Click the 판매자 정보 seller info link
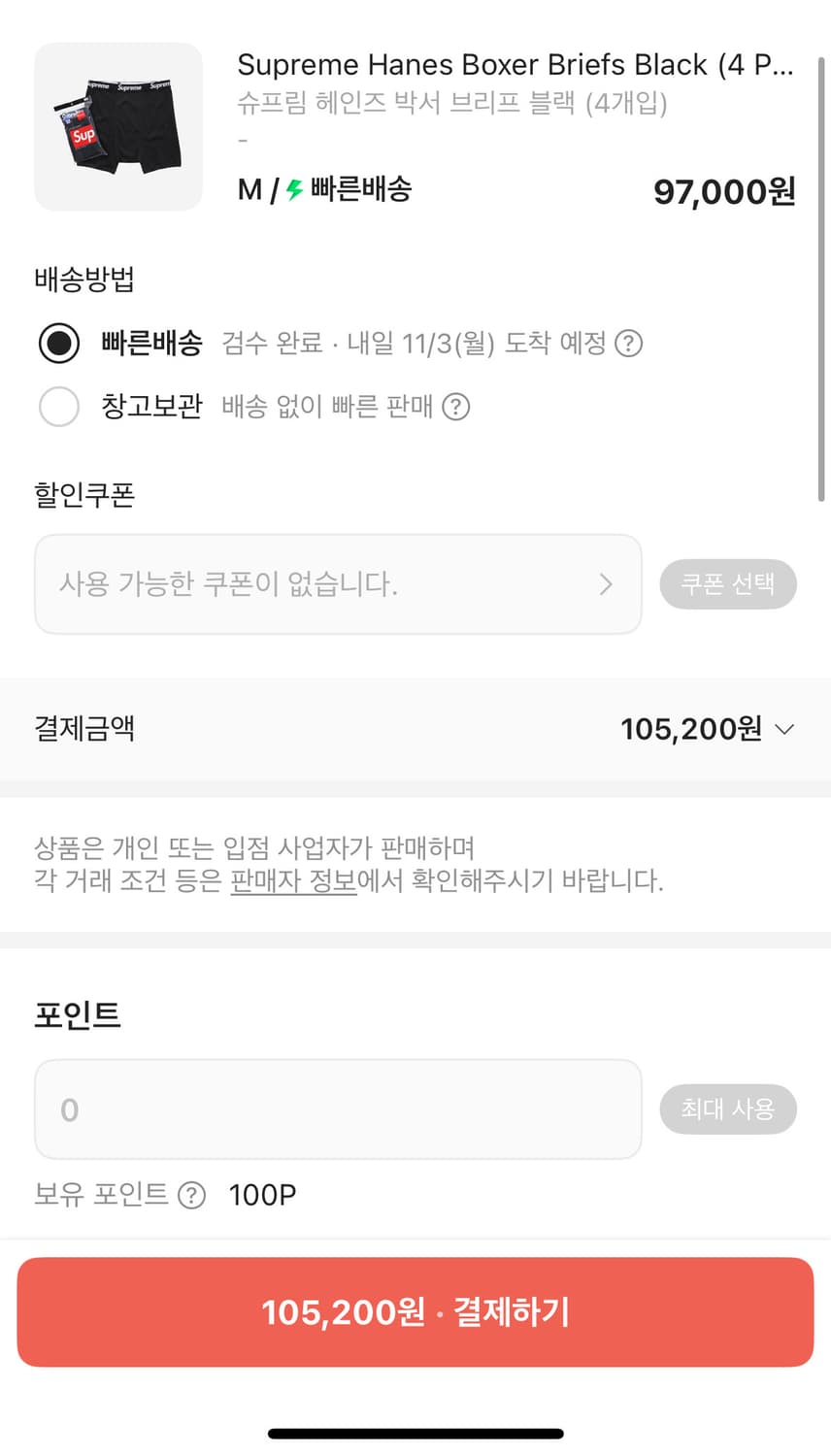This screenshot has width=831, height=1456. click(293, 881)
